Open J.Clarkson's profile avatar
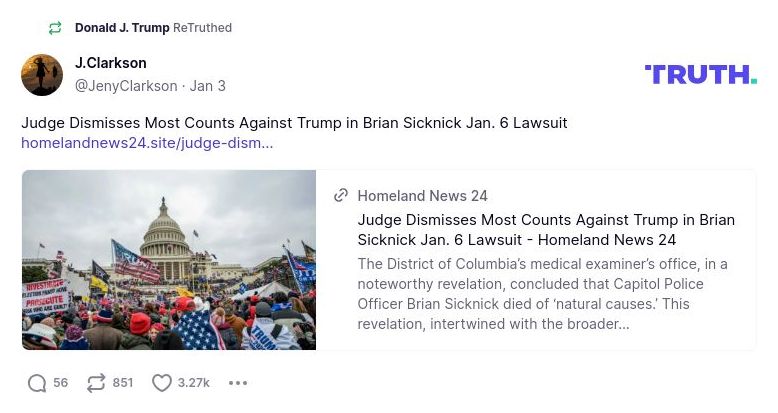This screenshot has height=413, width=778. point(42,75)
